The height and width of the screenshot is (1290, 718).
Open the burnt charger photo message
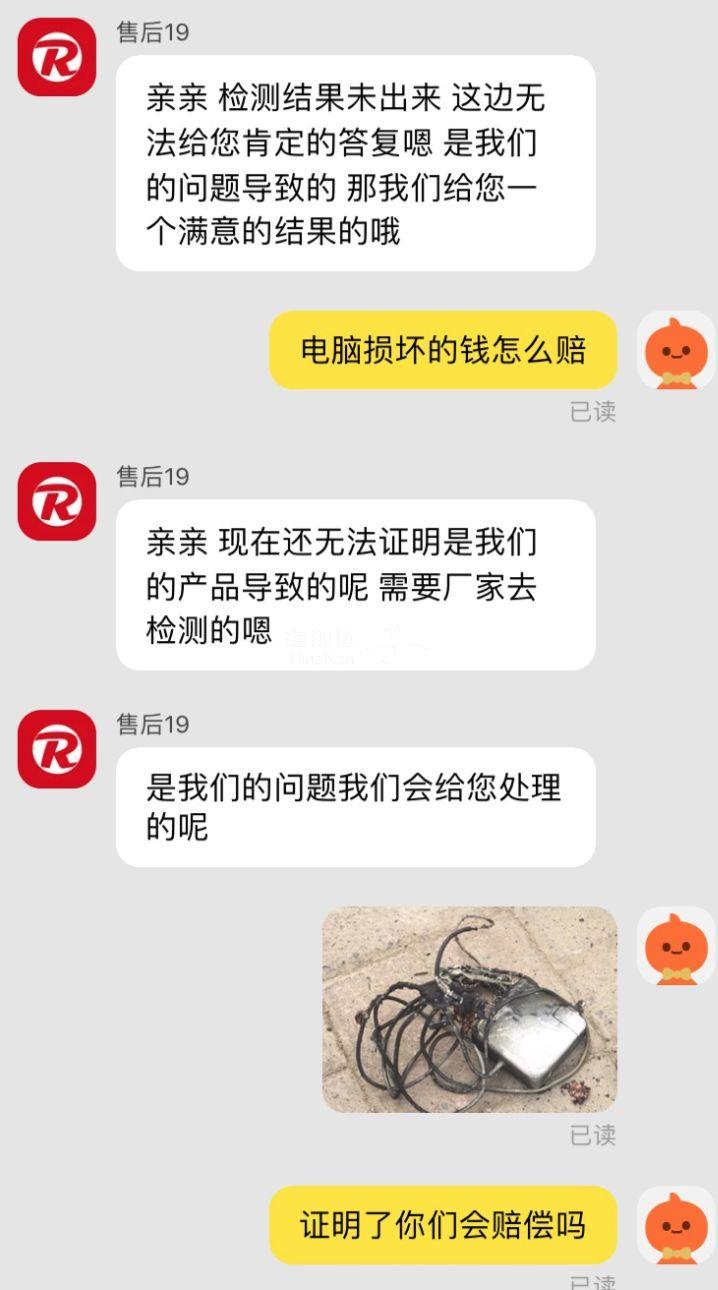coord(469,1009)
